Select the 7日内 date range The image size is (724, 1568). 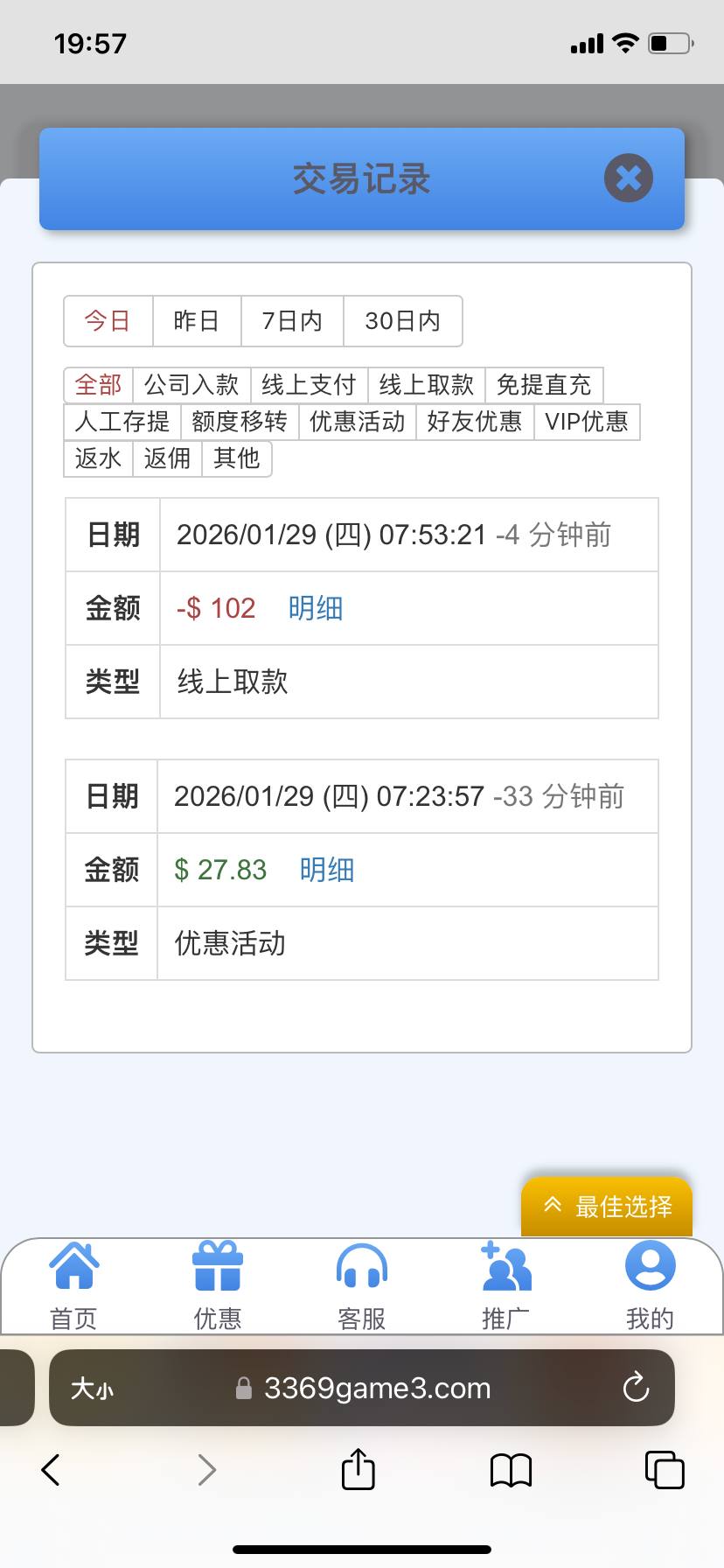(292, 321)
